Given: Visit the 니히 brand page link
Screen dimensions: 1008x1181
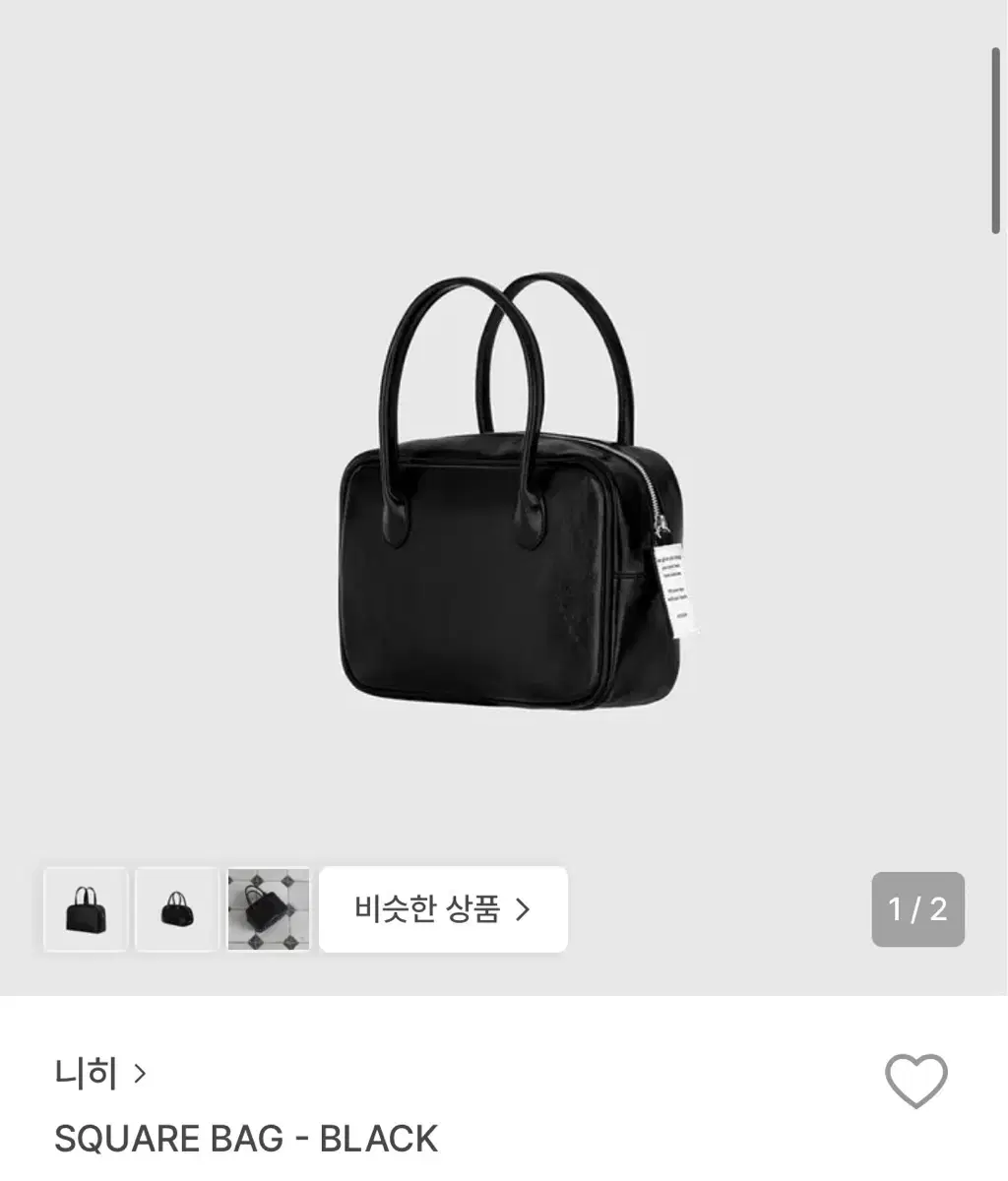Looking at the screenshot, I should coord(87,1075).
